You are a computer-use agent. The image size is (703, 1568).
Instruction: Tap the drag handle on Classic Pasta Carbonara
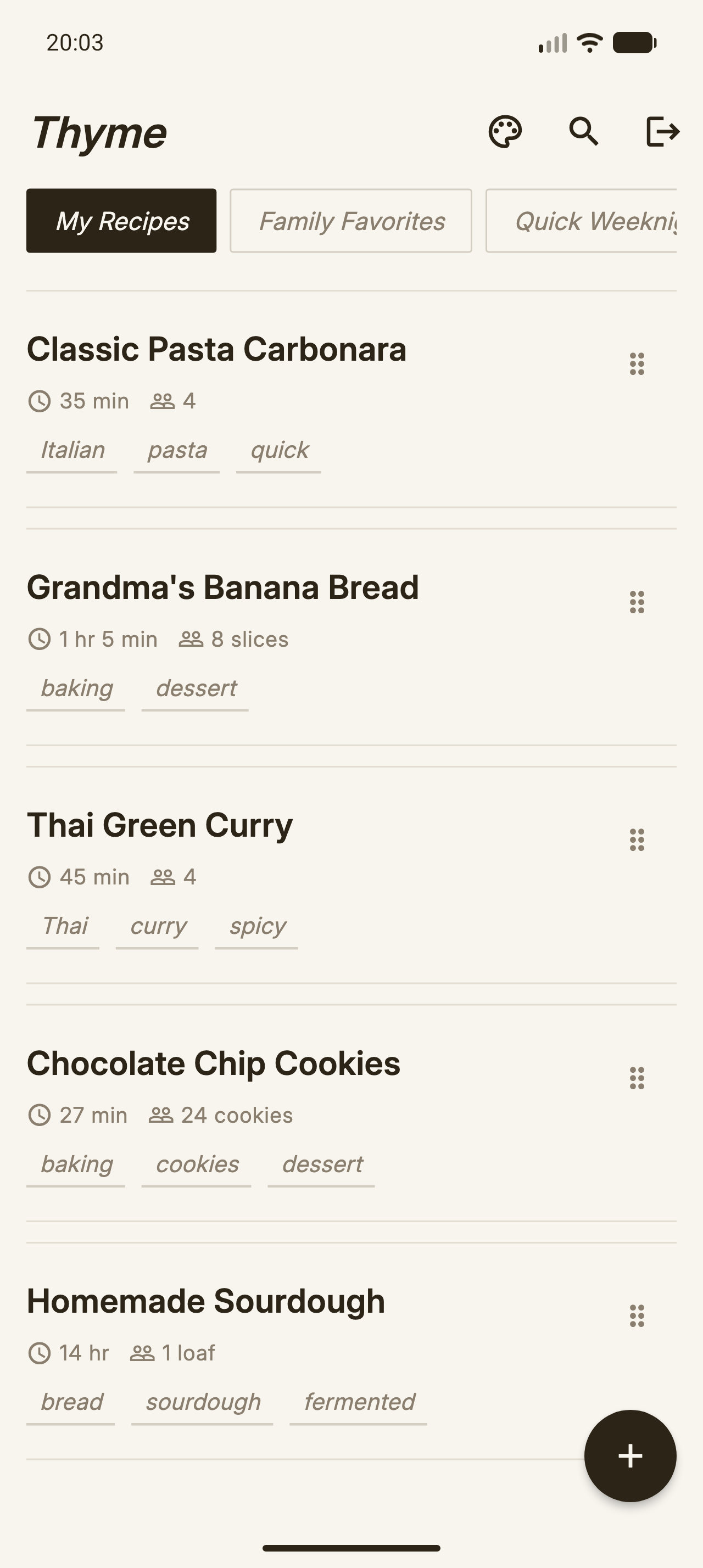point(637,364)
